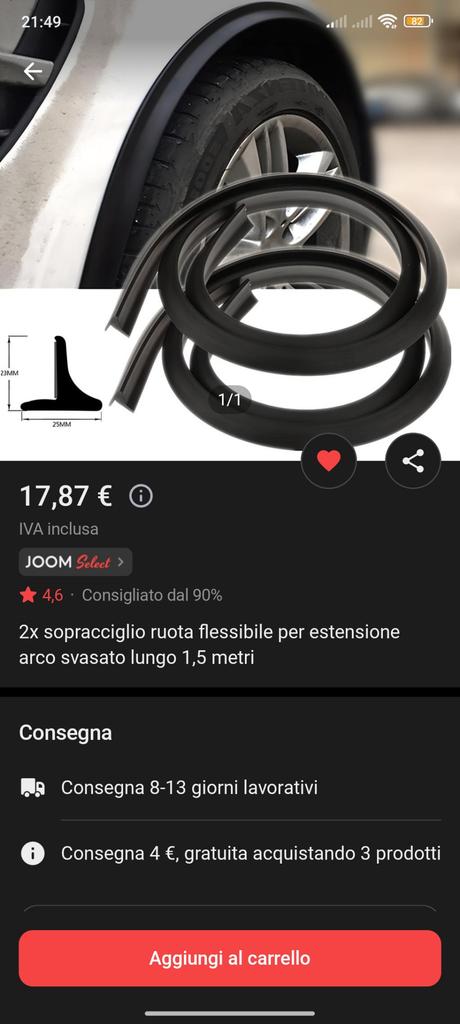Open the product photo full screen
The image size is (460, 1024).
[230, 231]
